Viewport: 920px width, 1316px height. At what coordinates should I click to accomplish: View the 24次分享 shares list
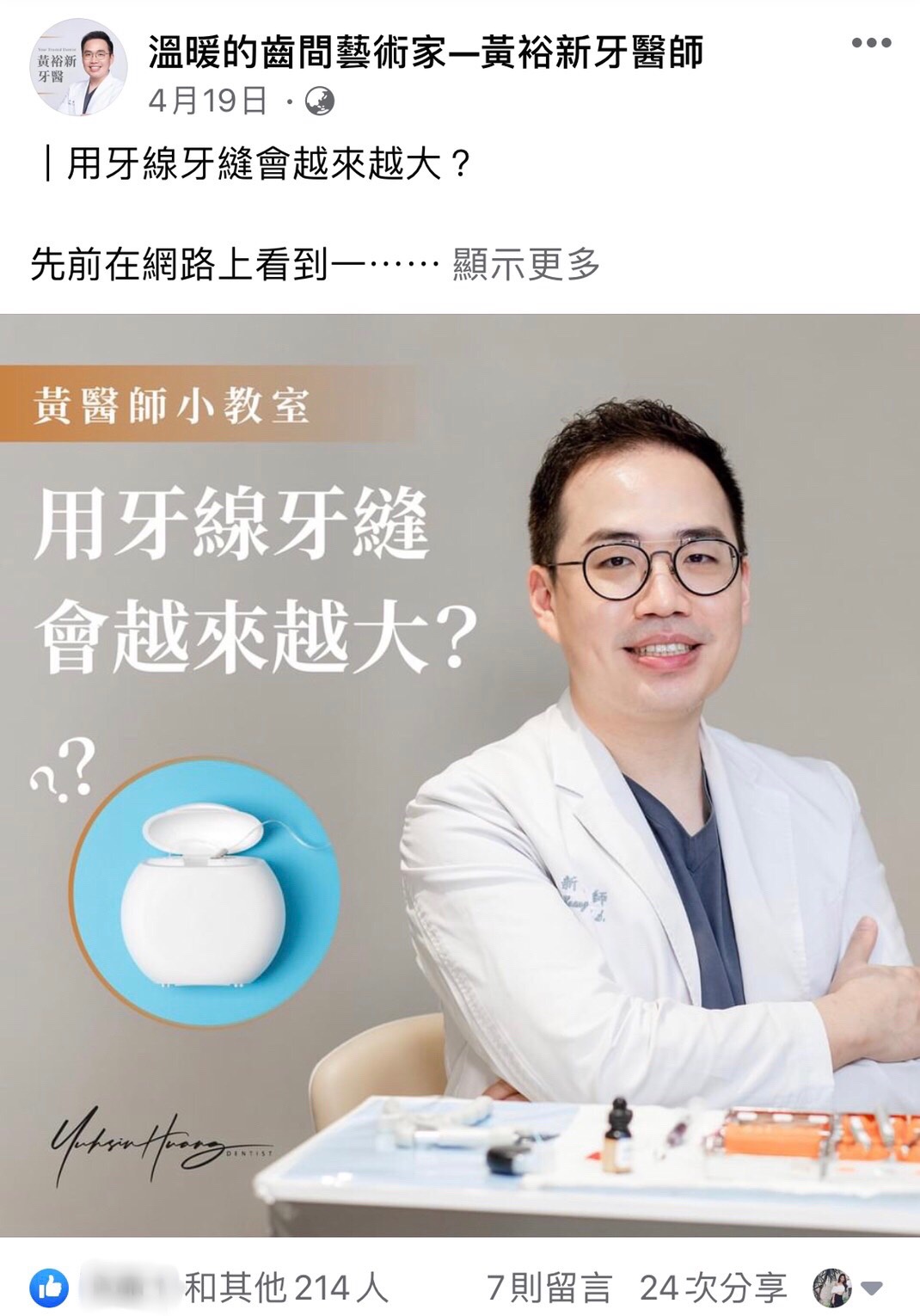click(713, 1288)
